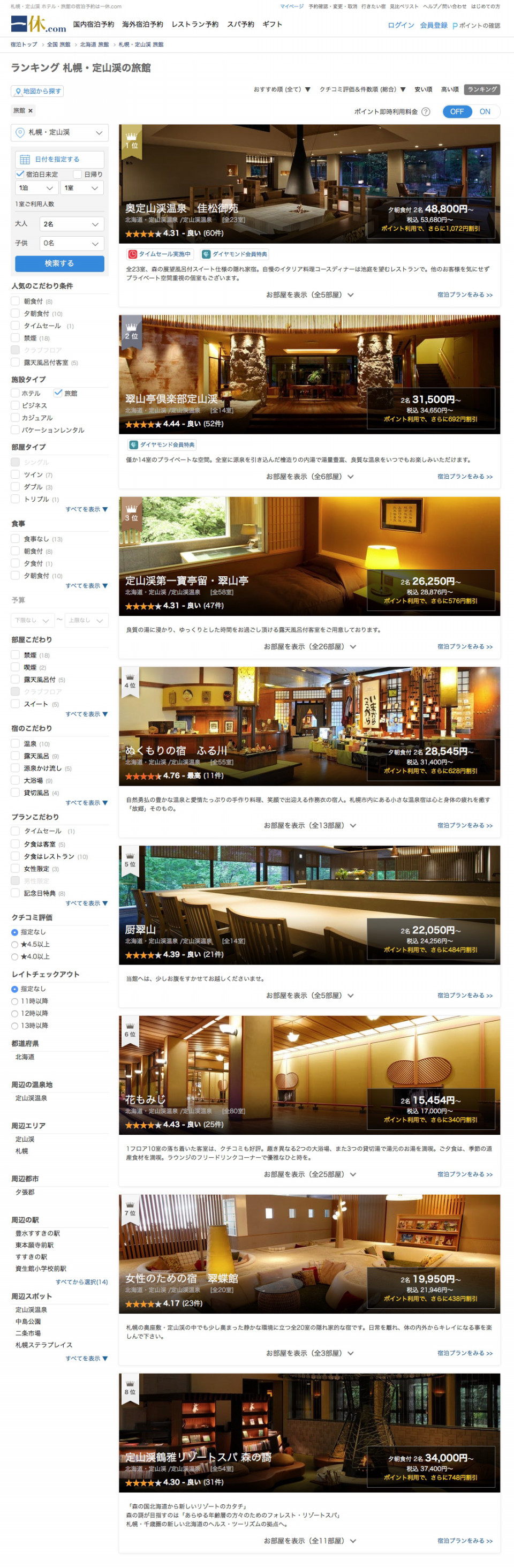Viewport: 514px width, 1568px height.
Task: Open the 大人 guest count dropdown
Action: click(71, 224)
